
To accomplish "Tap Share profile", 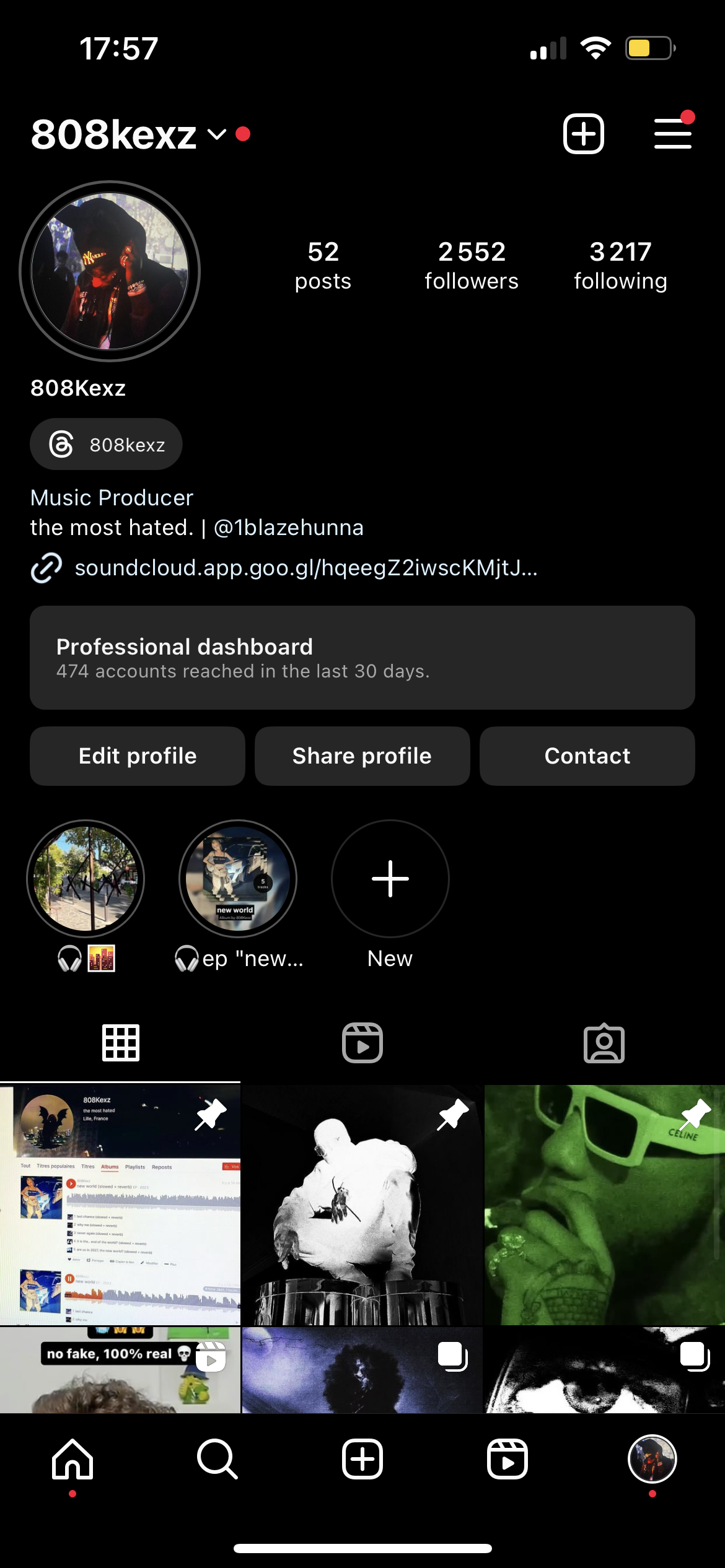I will point(362,756).
